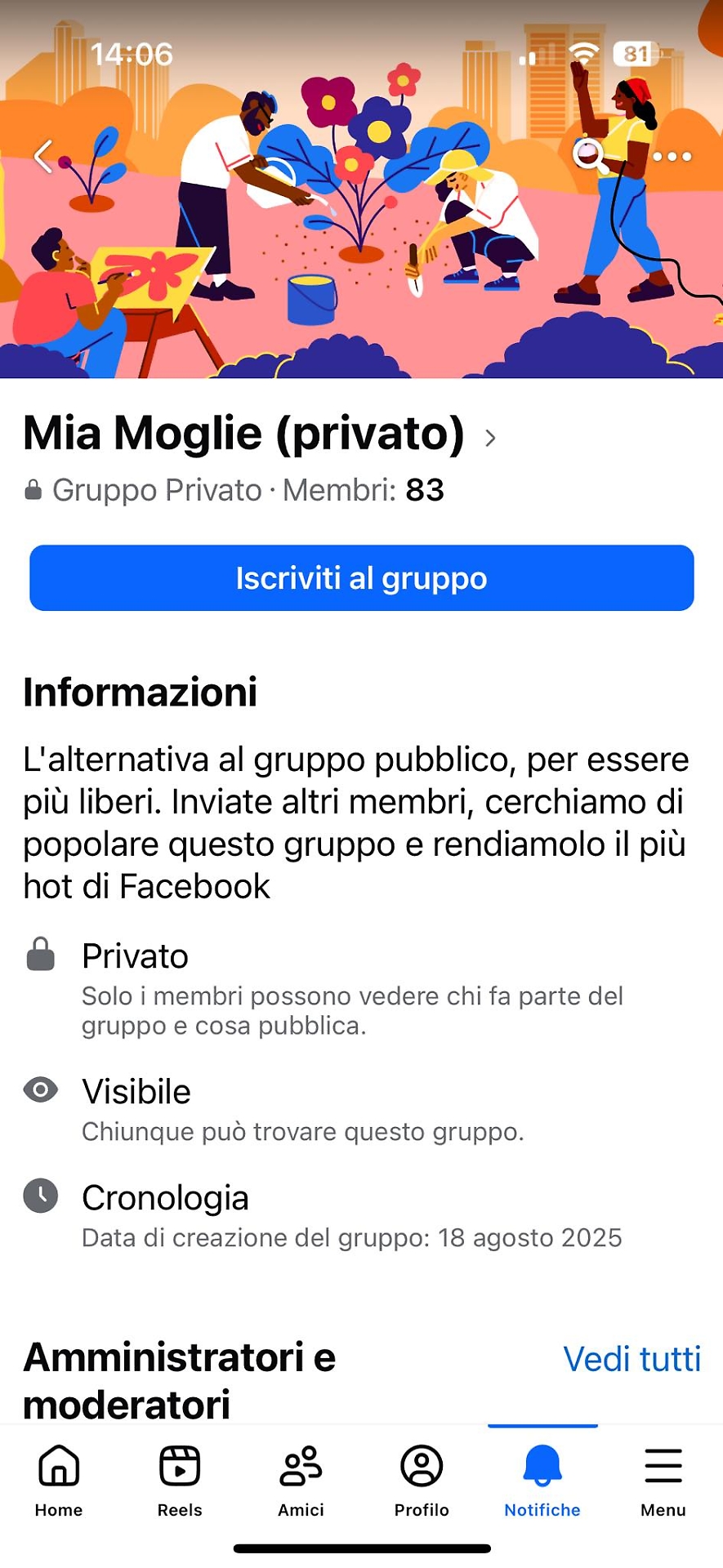Image resolution: width=723 pixels, height=1568 pixels.
Task: Open Vedi tutti for administrators
Action: click(x=632, y=1359)
